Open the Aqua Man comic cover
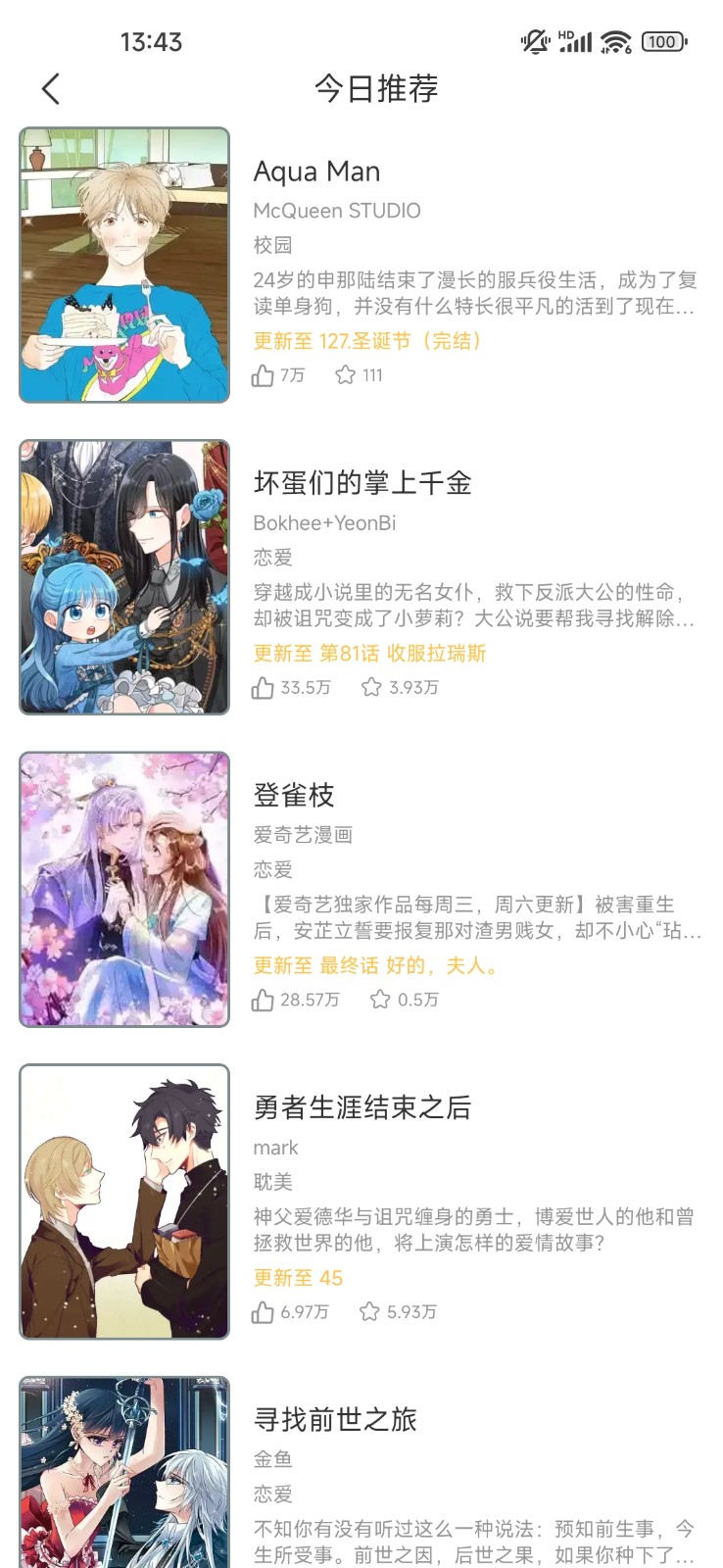This screenshot has height=1568, width=723. click(x=124, y=265)
